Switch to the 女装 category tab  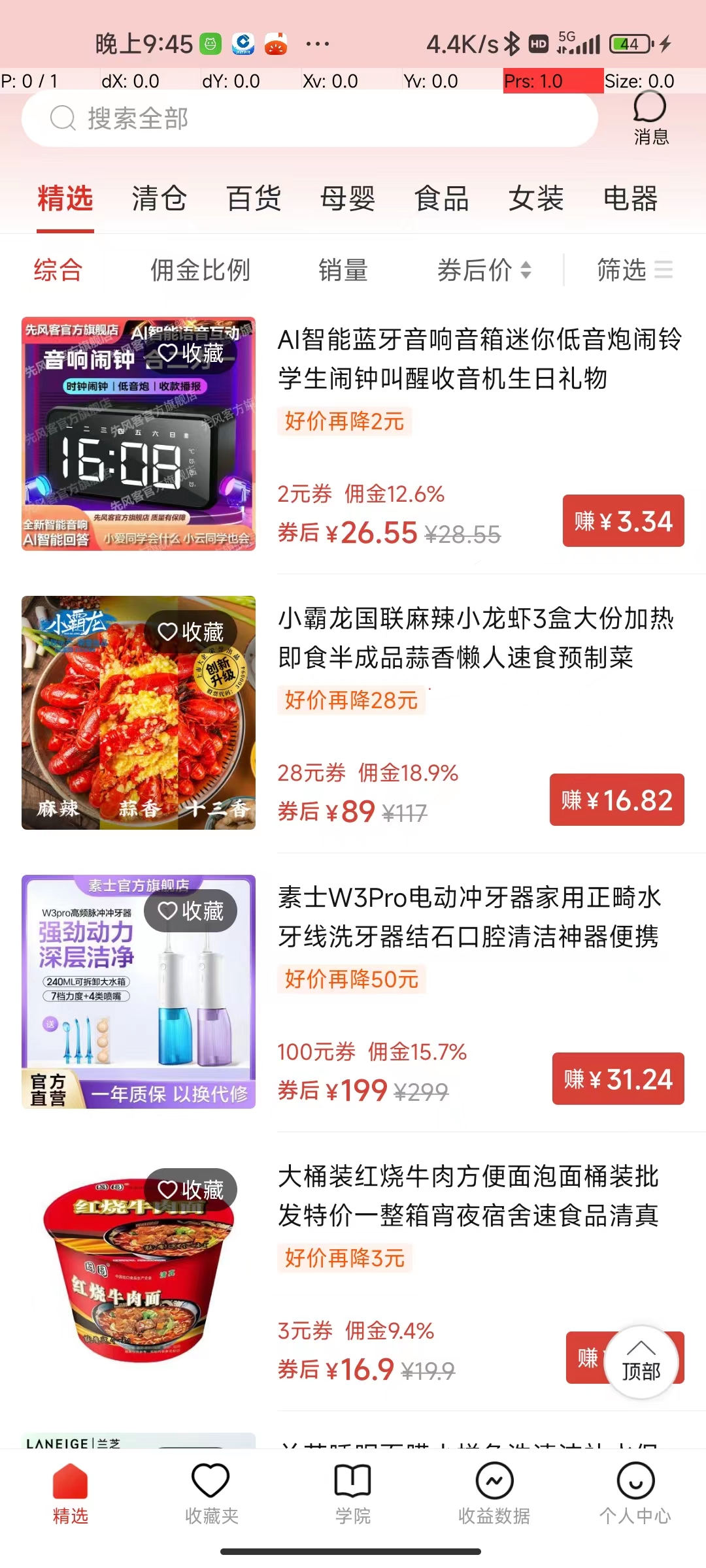coord(536,200)
